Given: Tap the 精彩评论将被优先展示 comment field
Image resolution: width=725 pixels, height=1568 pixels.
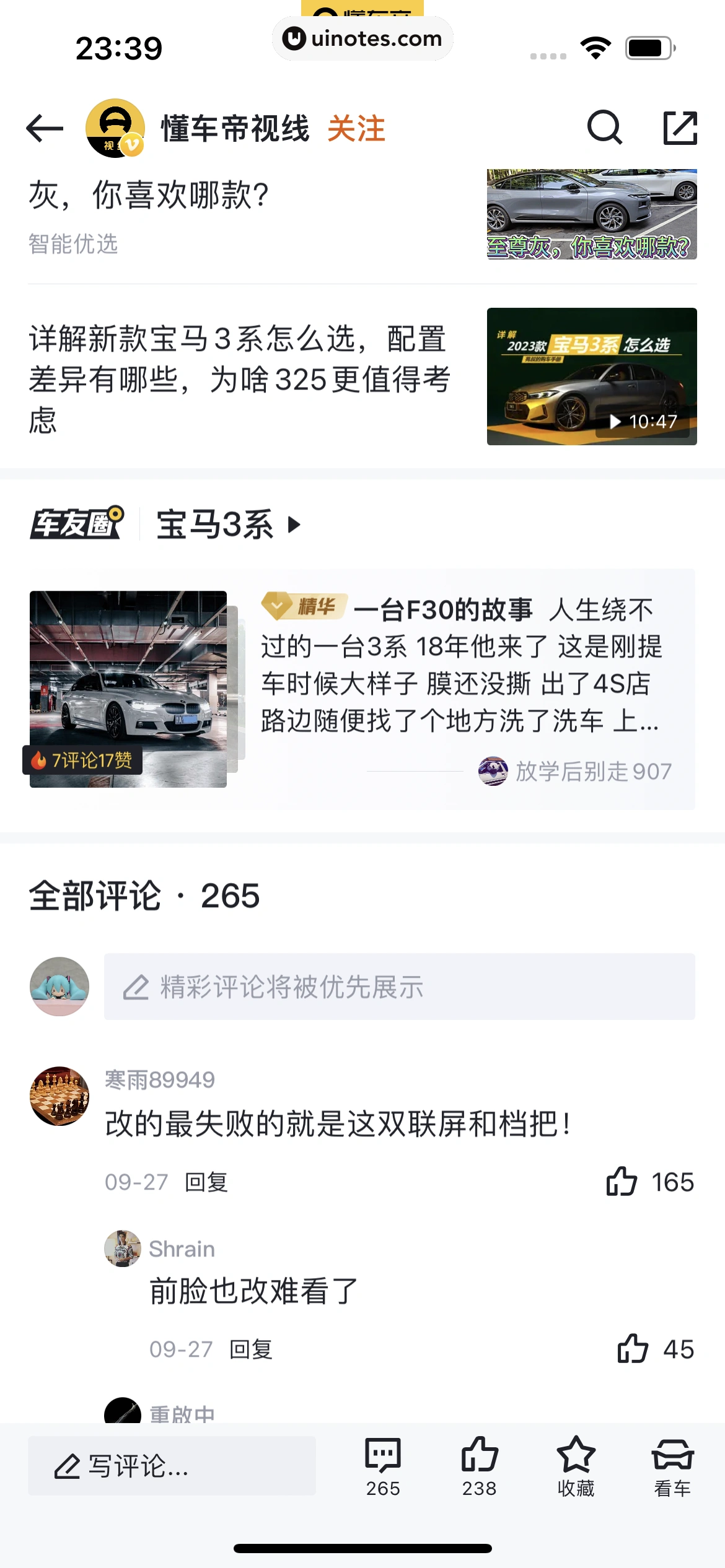Looking at the screenshot, I should coord(399,987).
